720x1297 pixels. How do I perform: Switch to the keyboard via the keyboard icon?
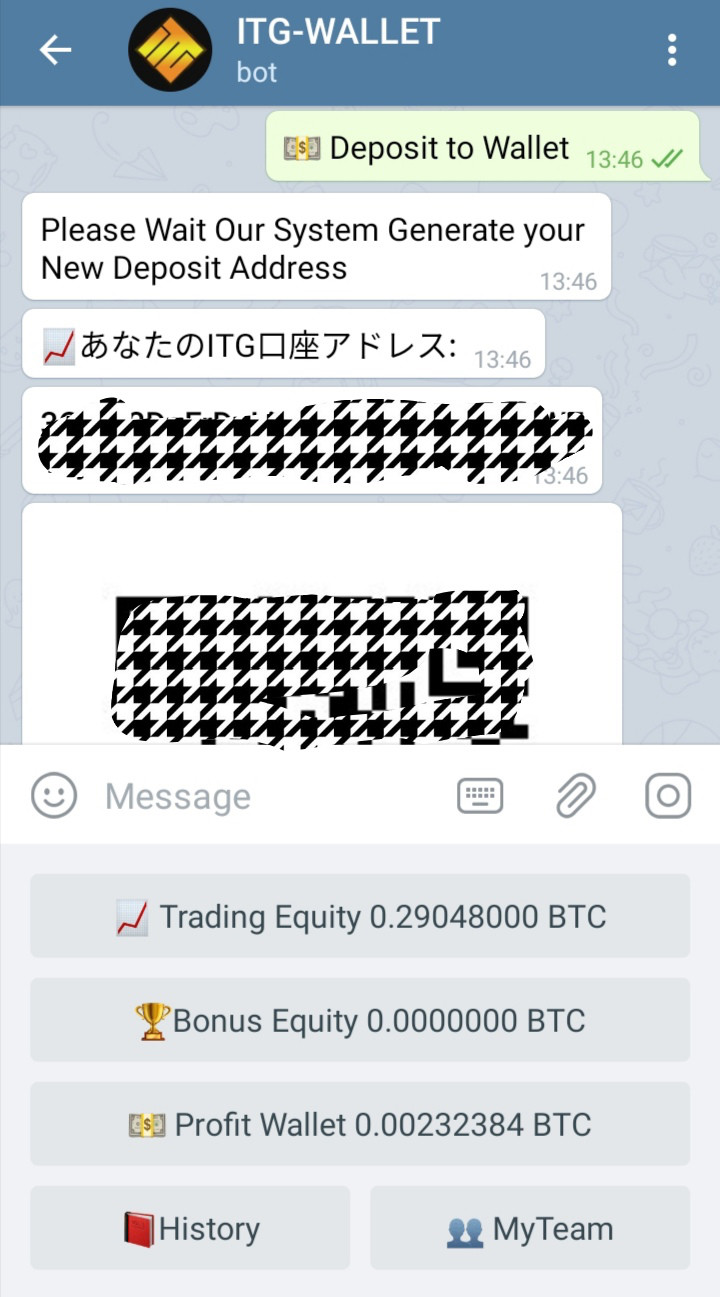tap(480, 796)
